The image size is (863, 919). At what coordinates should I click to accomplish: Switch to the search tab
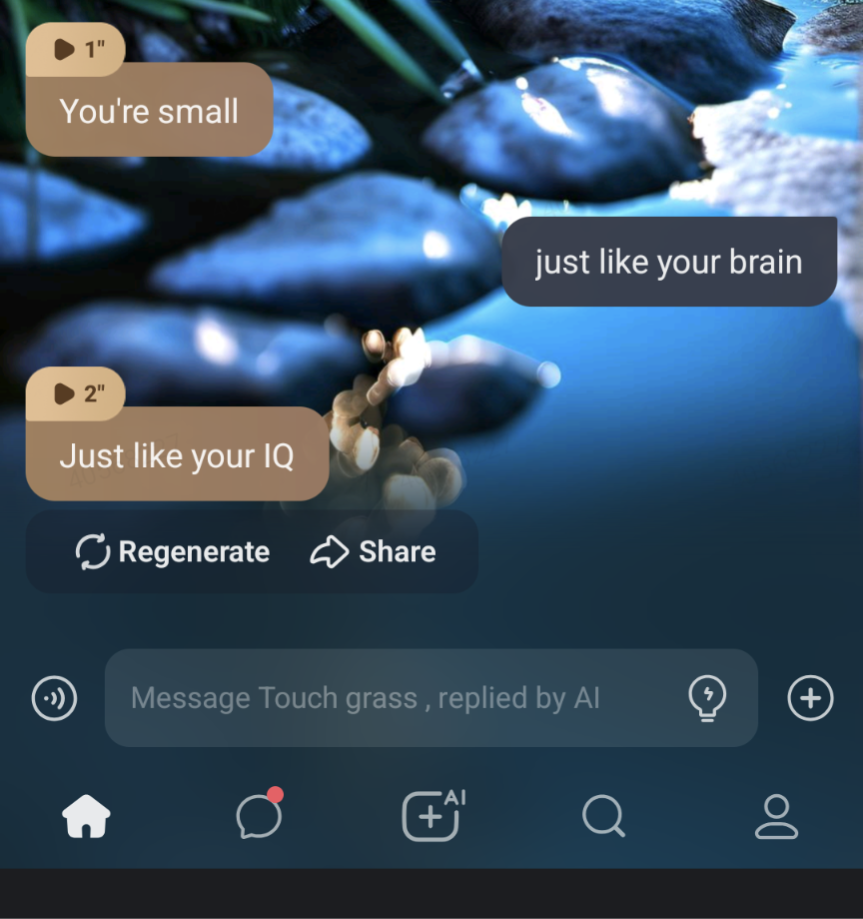coord(603,816)
